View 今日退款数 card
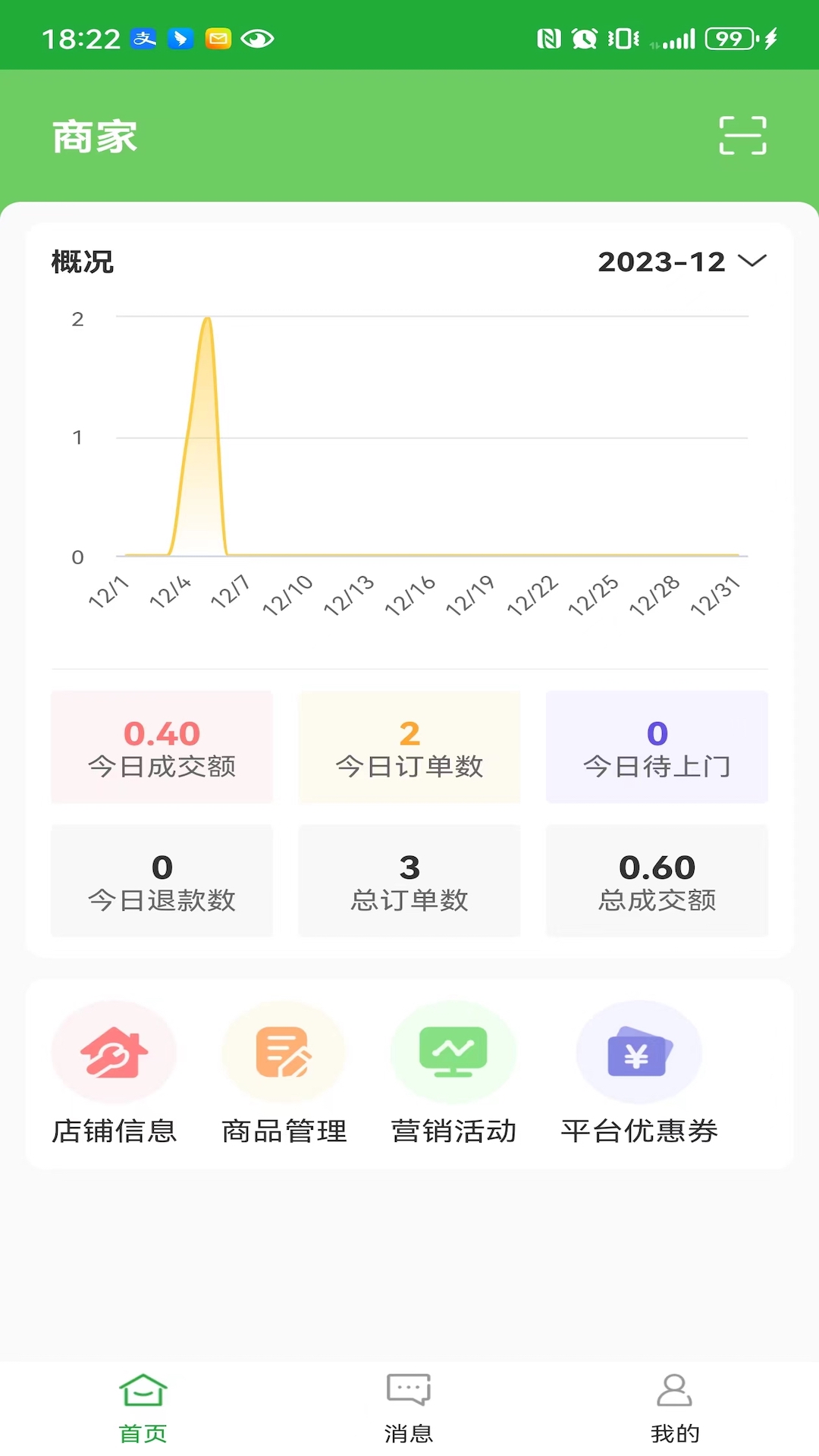This screenshot has width=819, height=1456. point(162,880)
